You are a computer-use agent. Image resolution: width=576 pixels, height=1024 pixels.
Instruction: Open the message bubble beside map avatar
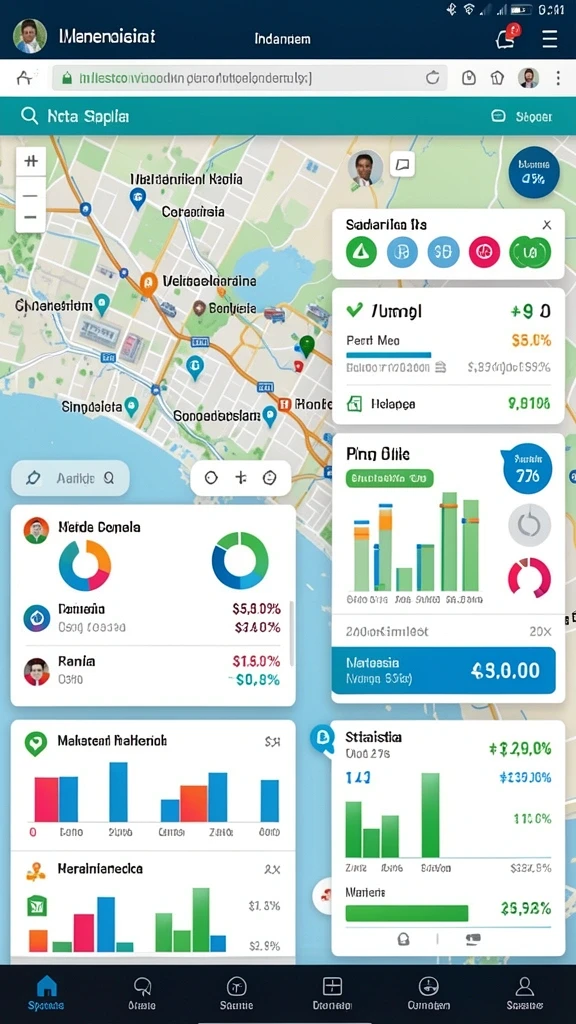click(x=402, y=164)
